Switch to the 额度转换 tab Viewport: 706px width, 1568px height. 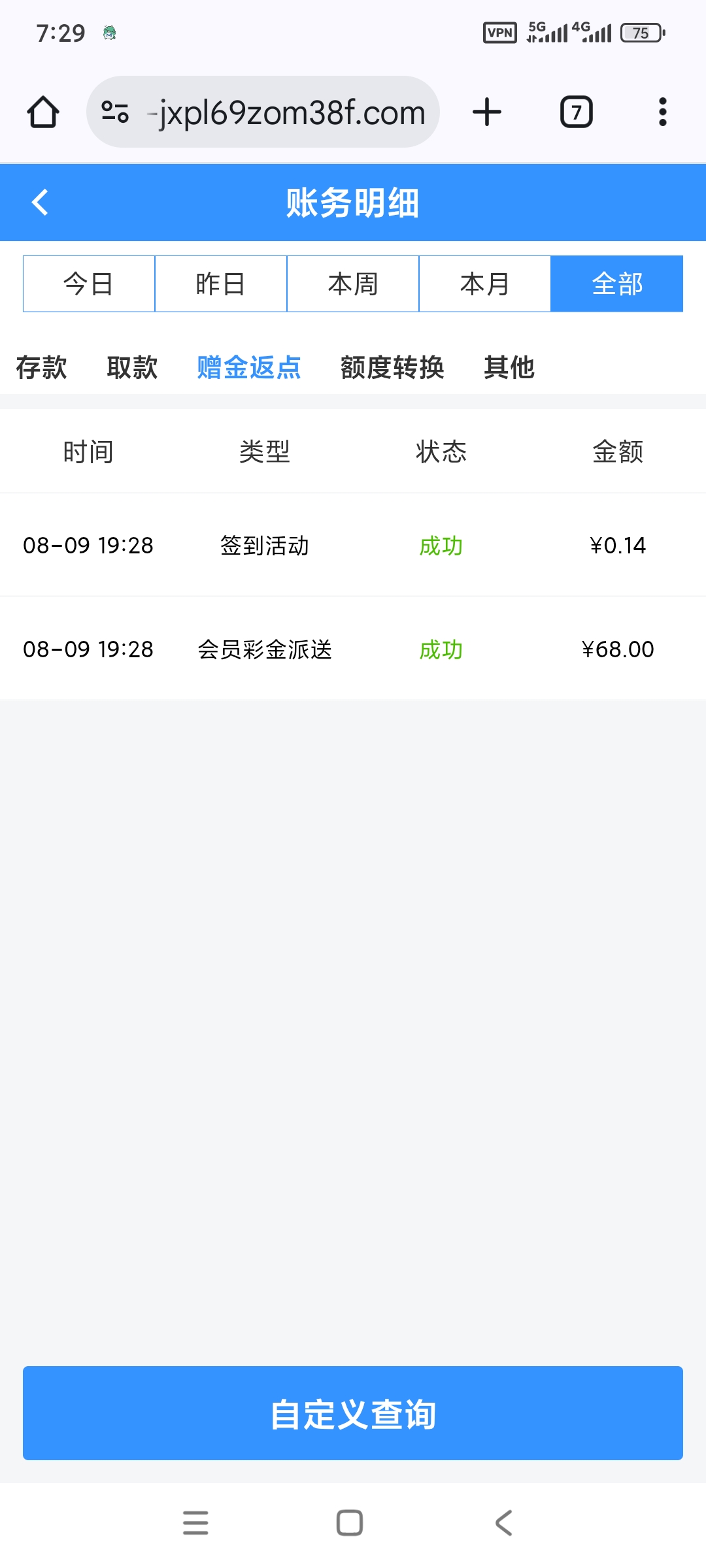392,367
